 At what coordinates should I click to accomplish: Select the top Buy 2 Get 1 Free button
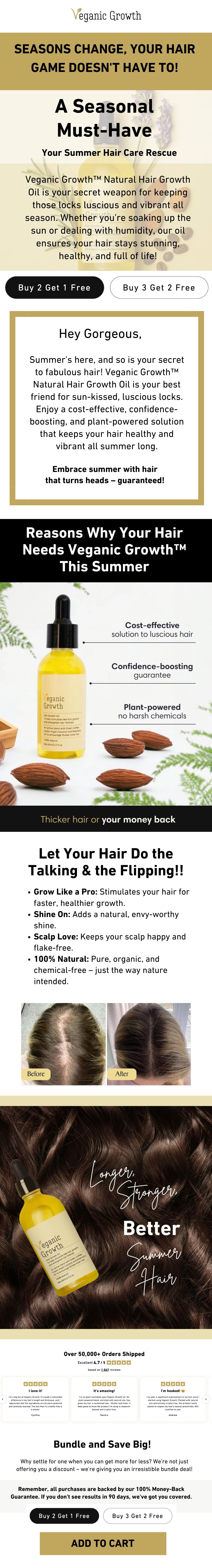pos(54,287)
